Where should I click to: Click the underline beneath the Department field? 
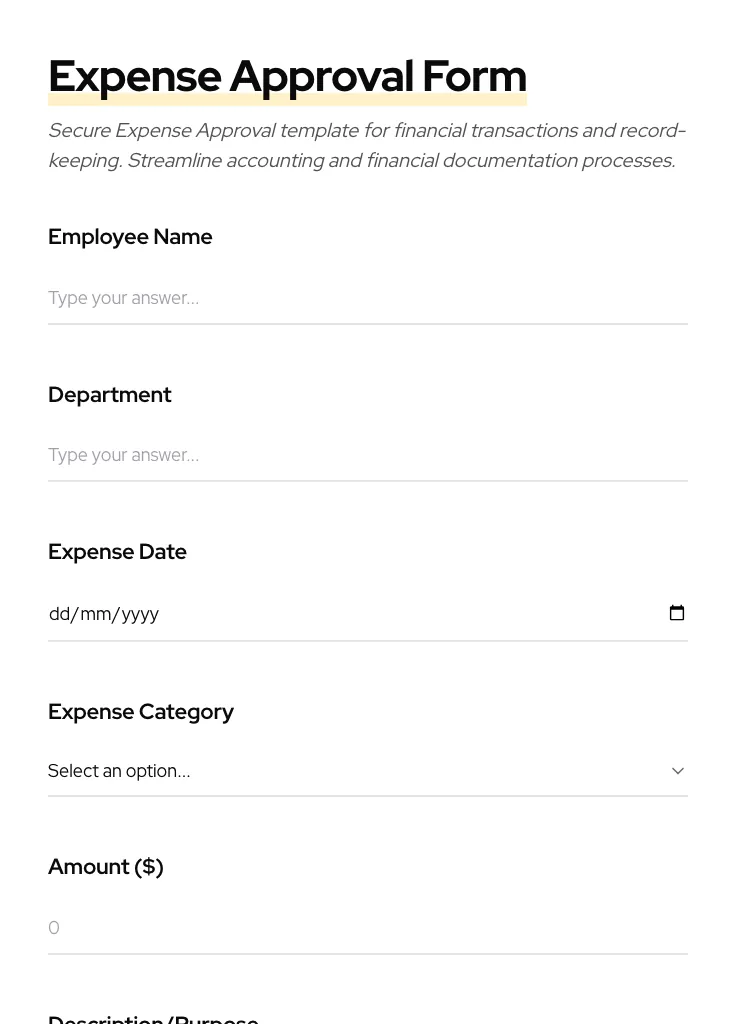367,481
